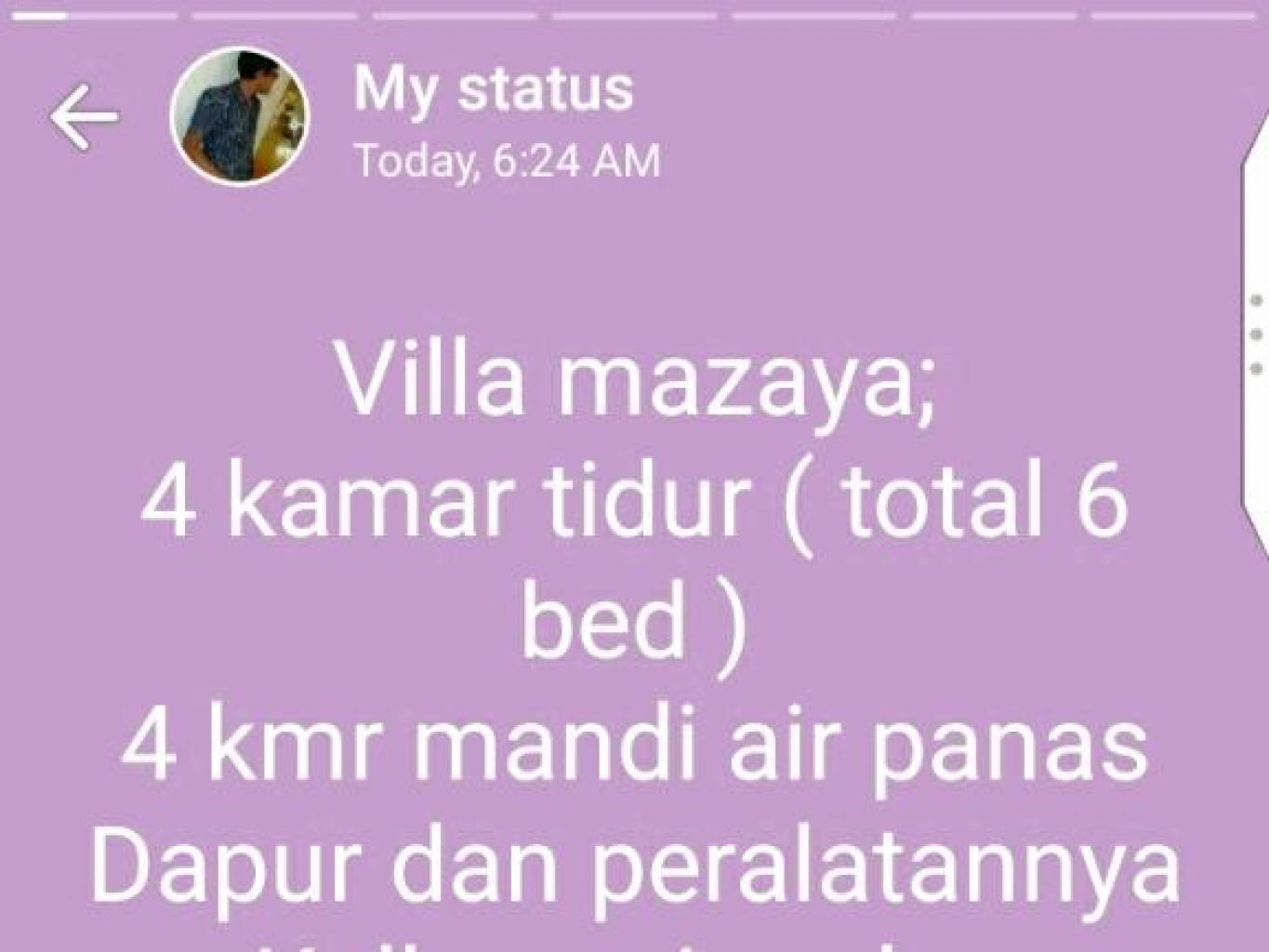
Task: Open the three-dot overflow menu
Action: (x=1256, y=335)
